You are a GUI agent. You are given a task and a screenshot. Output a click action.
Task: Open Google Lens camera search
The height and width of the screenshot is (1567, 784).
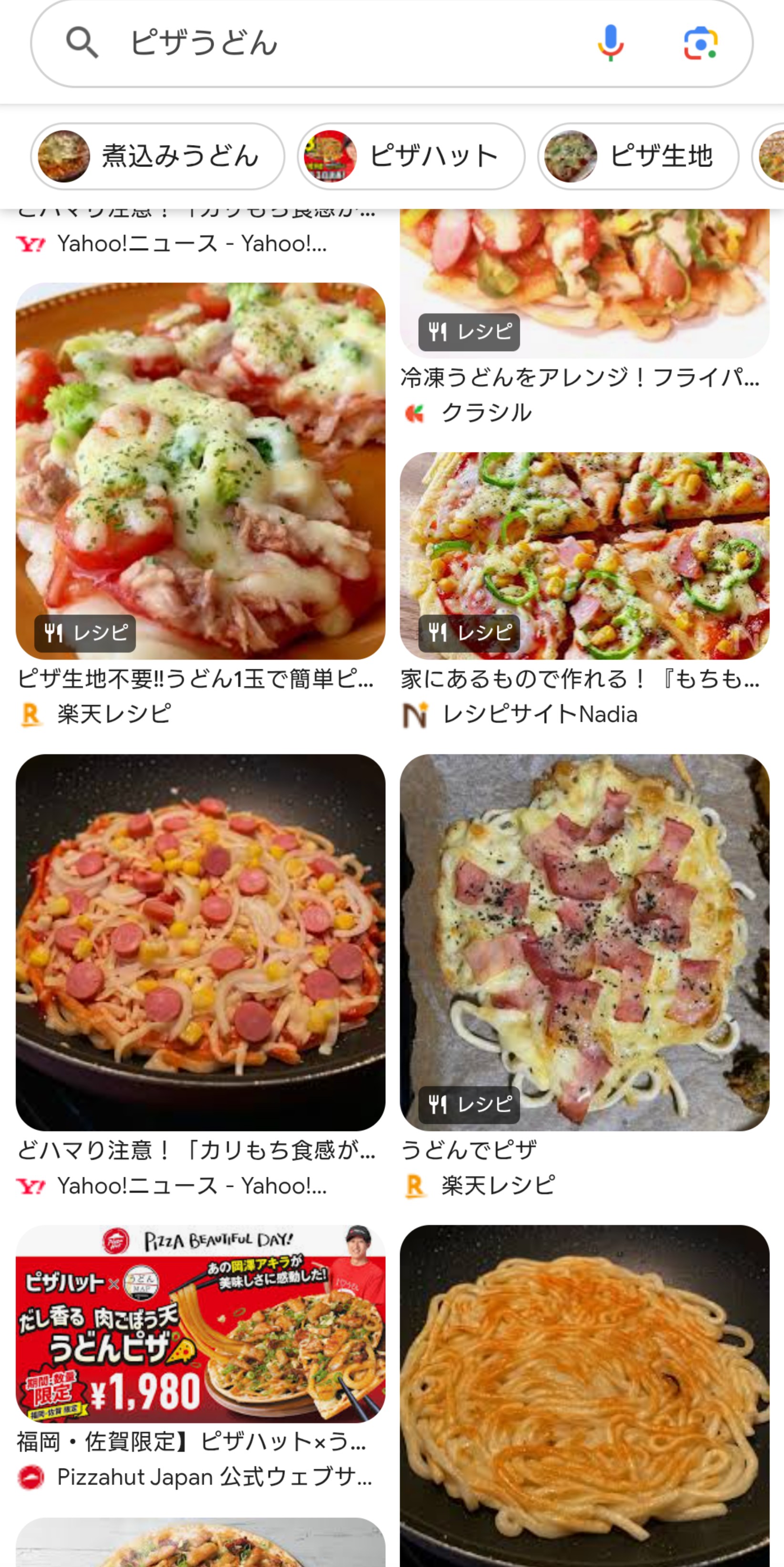(x=700, y=43)
